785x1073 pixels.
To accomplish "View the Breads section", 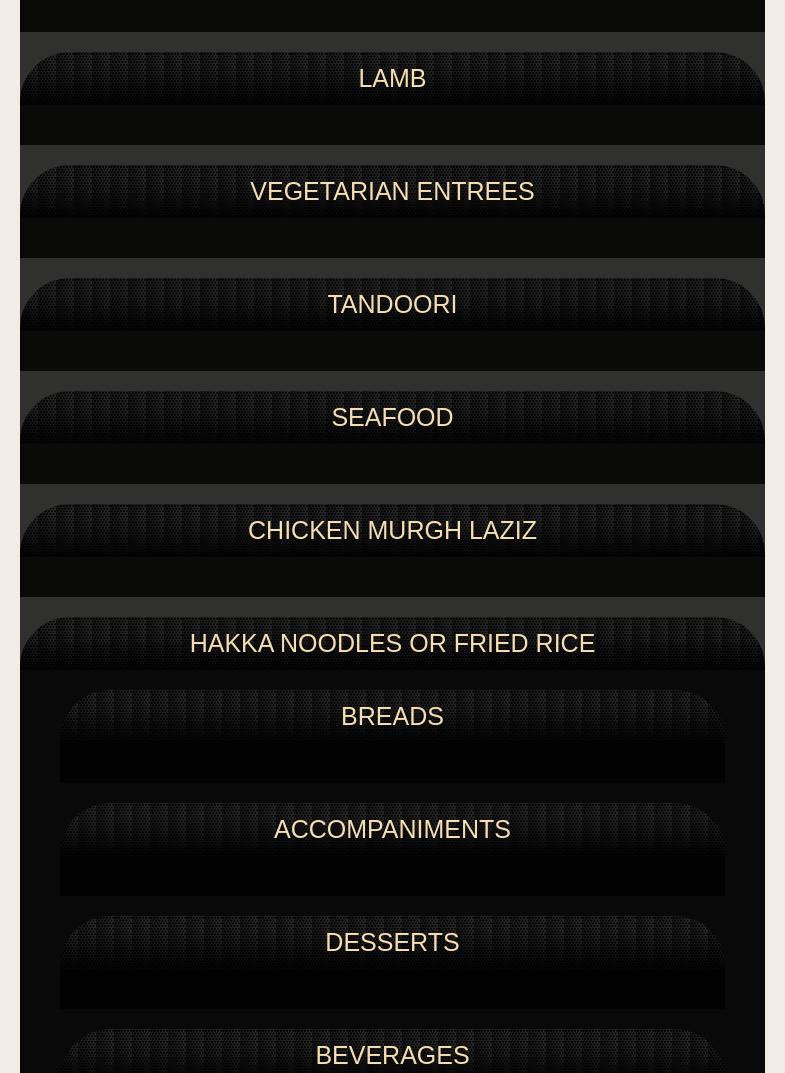I will 392,717.
